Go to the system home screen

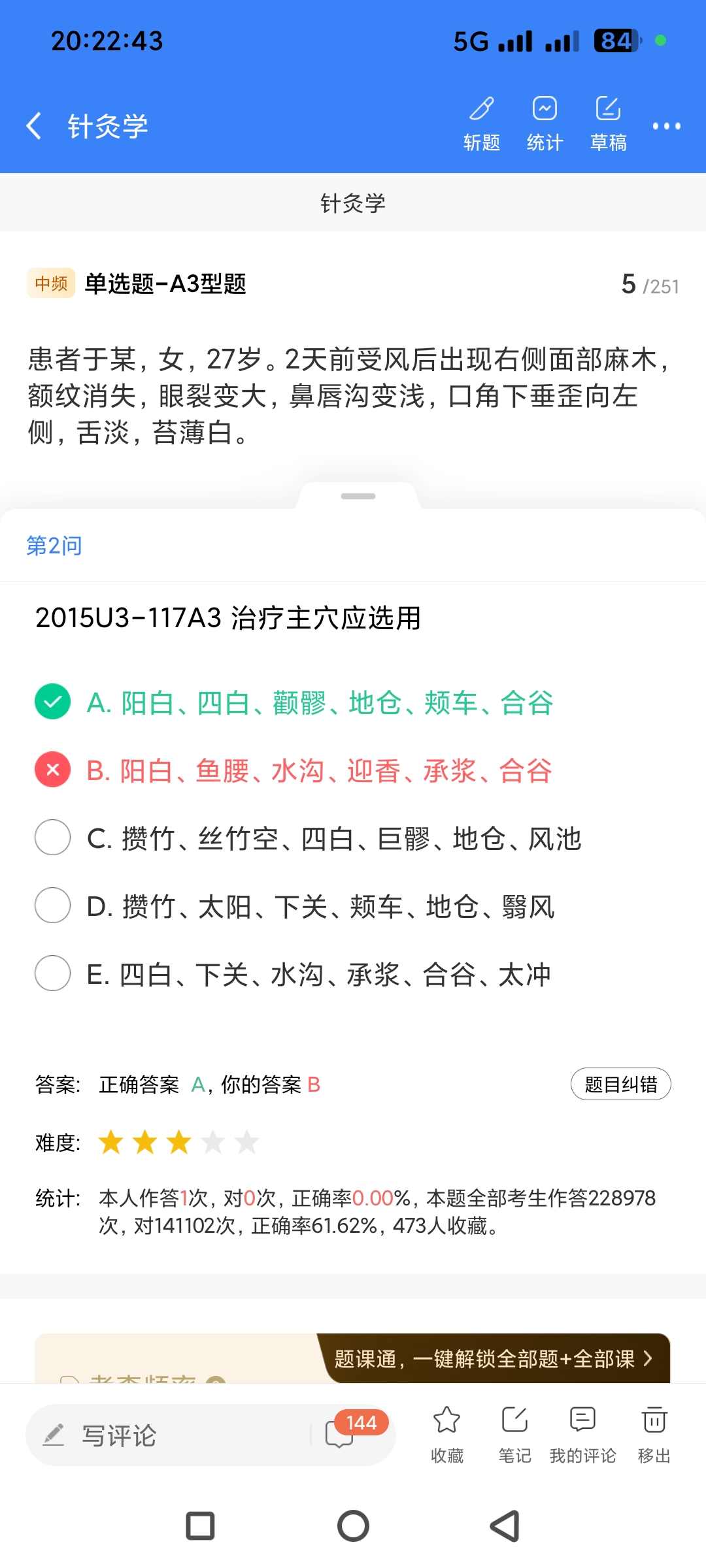(353, 1526)
